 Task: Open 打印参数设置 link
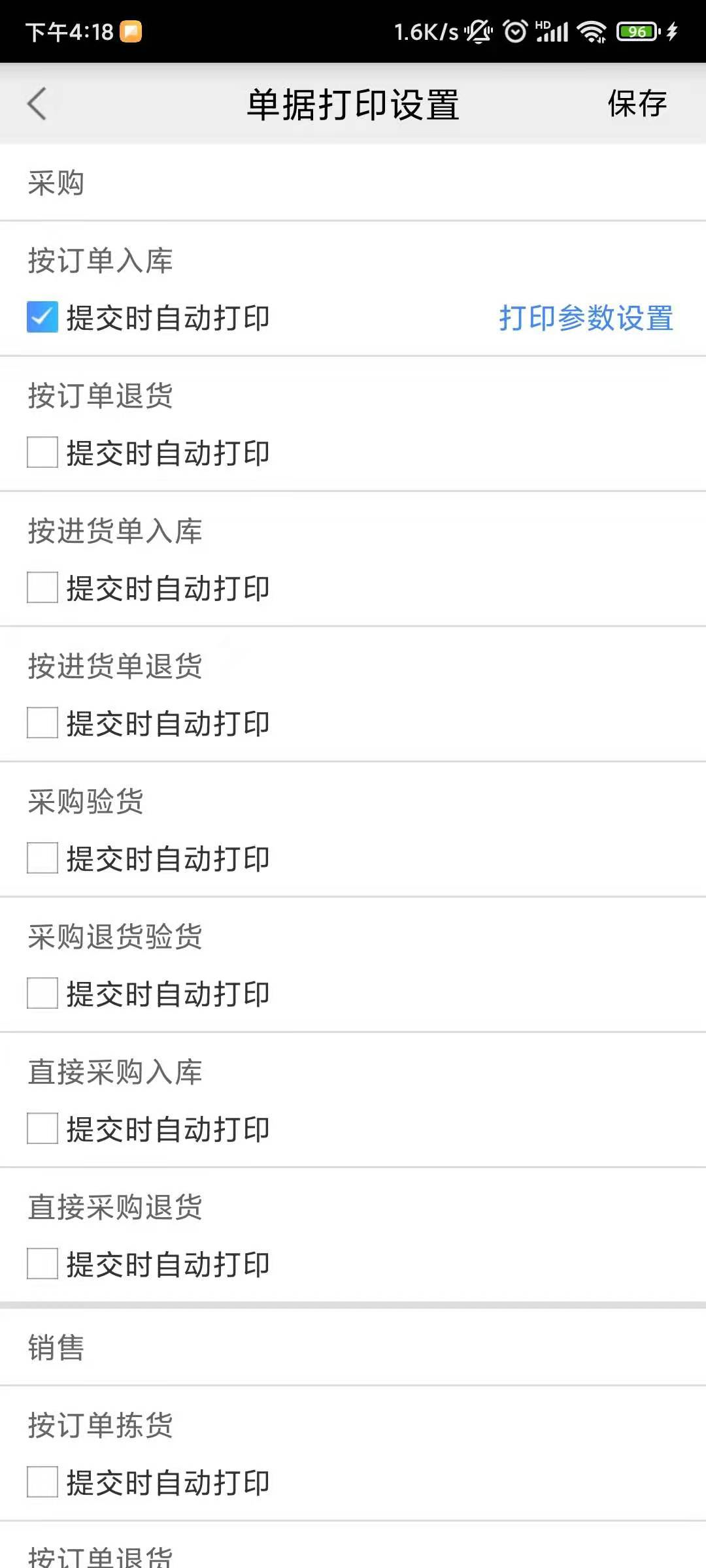586,318
